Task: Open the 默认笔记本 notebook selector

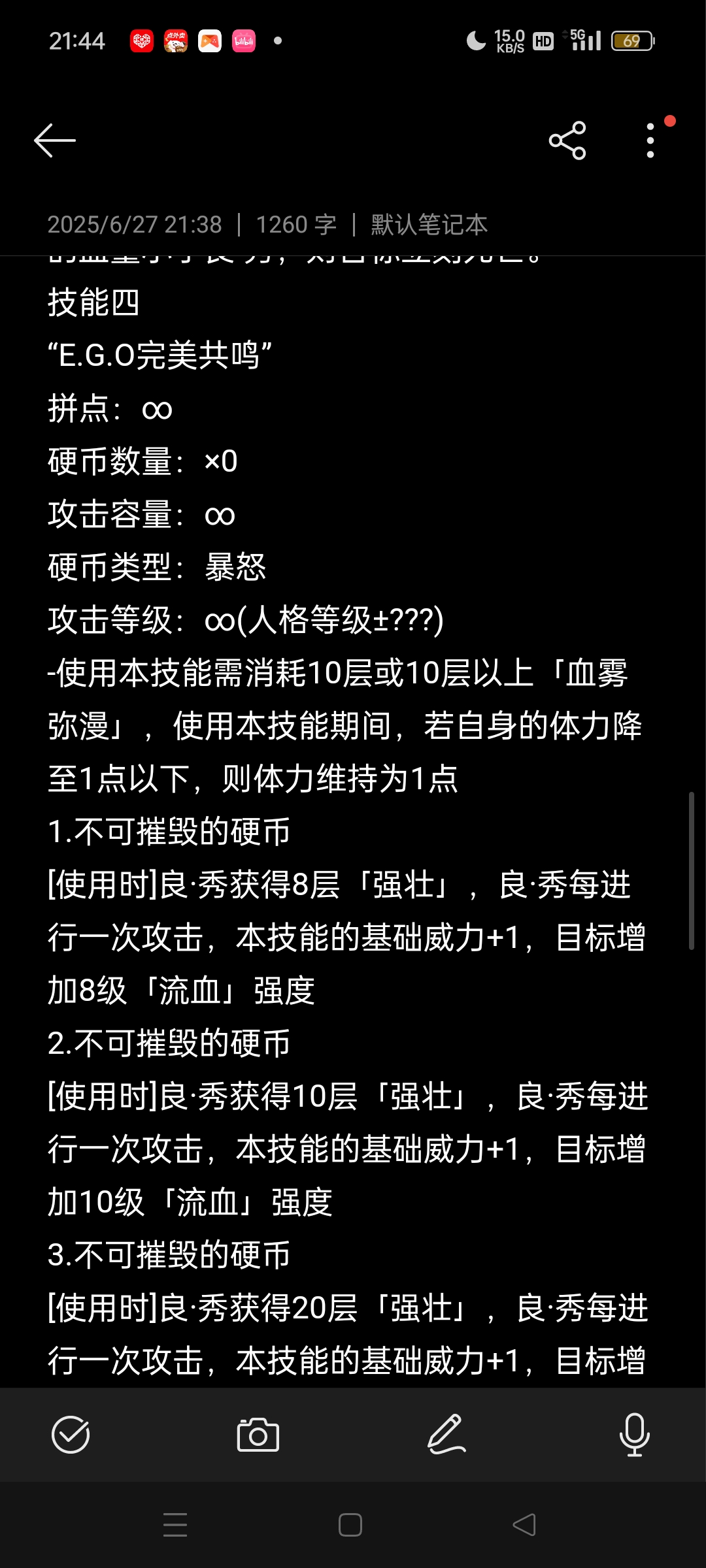Action: (x=429, y=225)
